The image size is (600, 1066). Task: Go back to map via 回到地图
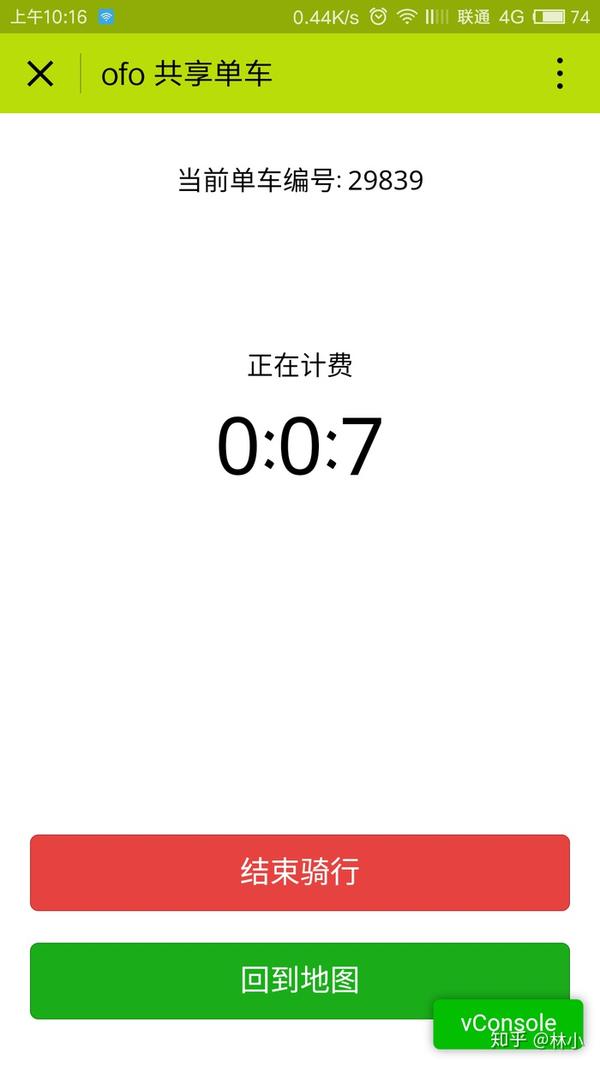click(x=300, y=980)
